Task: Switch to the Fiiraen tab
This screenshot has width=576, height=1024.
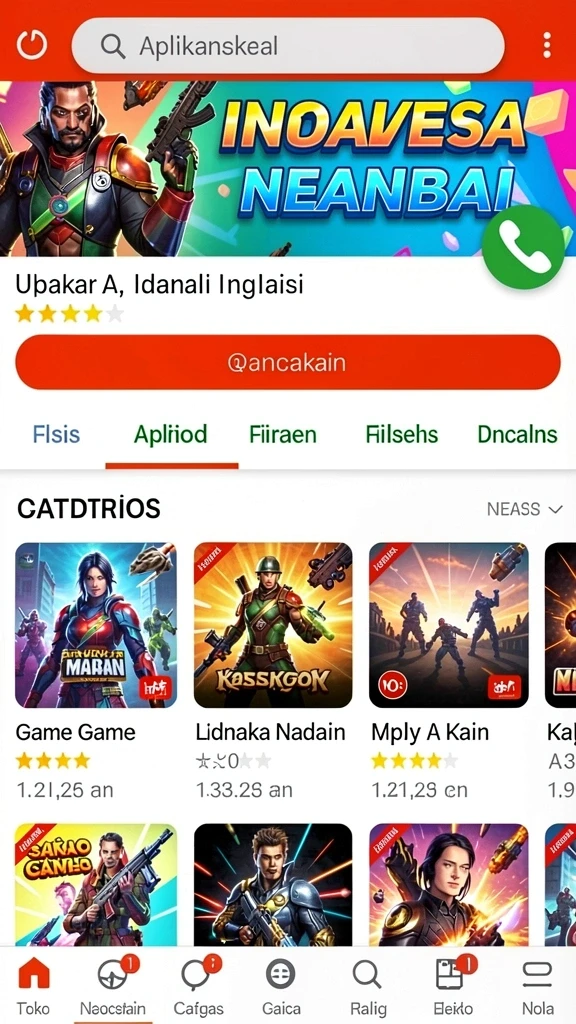Action: [x=283, y=434]
